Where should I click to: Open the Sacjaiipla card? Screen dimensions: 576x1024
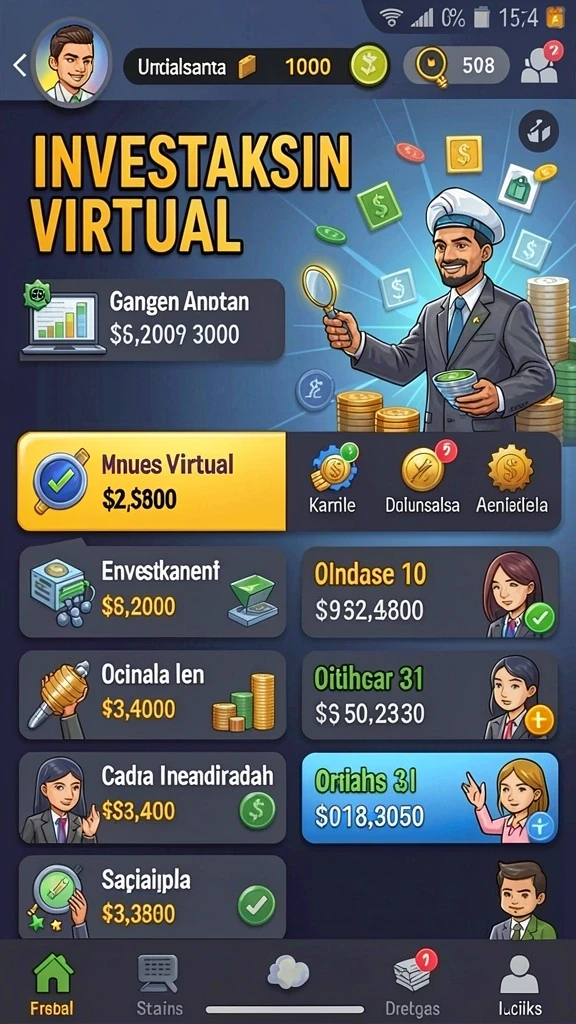point(152,897)
